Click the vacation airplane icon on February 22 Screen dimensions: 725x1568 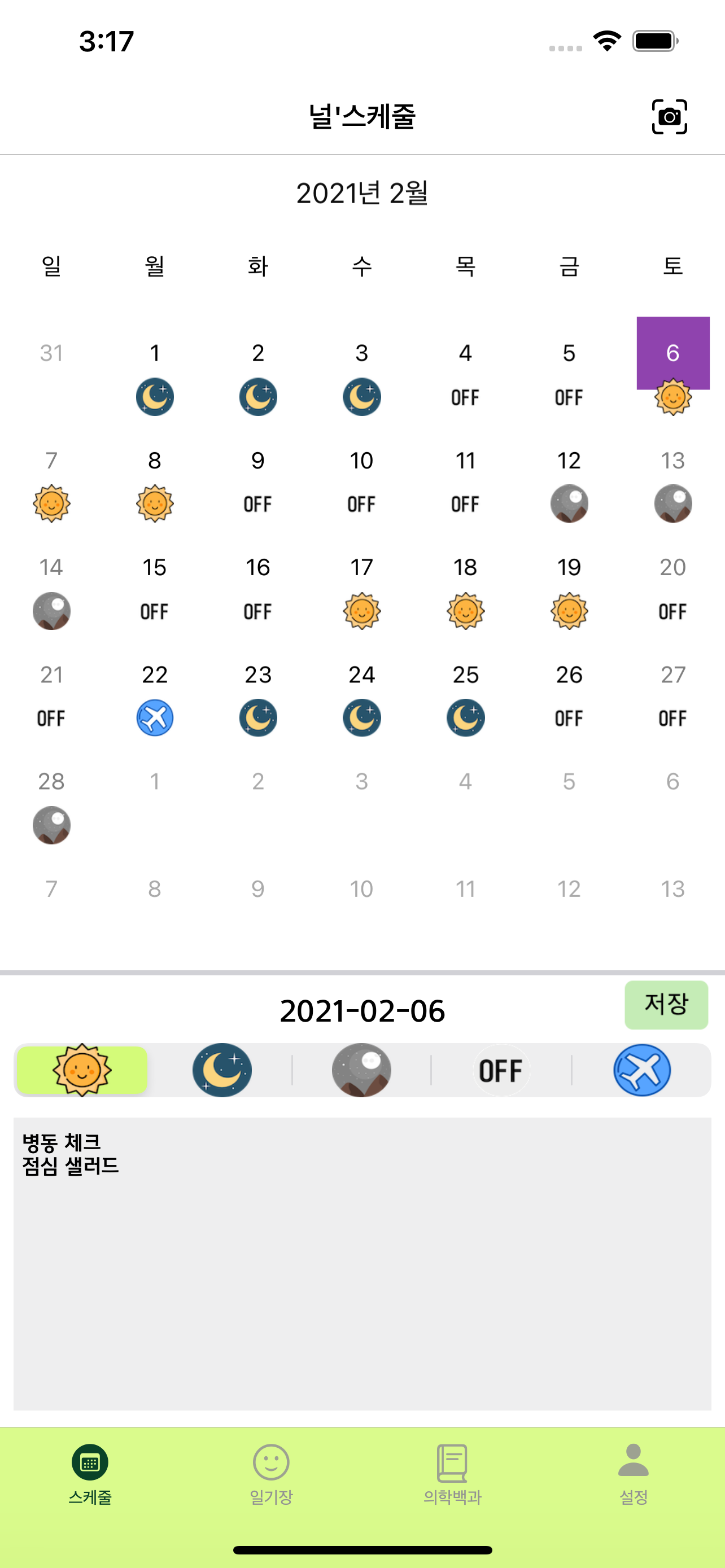pyautogui.click(x=154, y=717)
